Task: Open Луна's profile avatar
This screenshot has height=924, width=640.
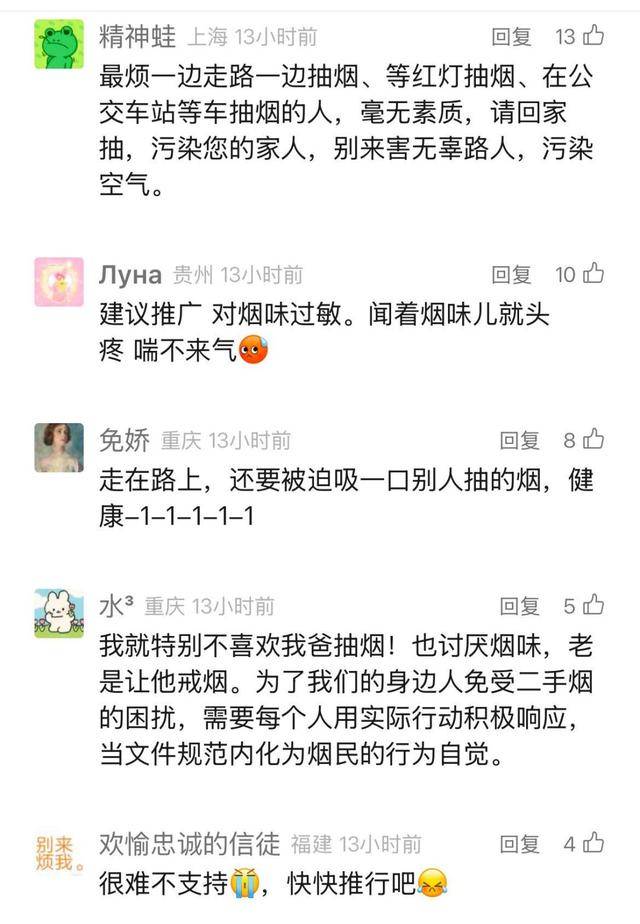Action: (x=59, y=281)
